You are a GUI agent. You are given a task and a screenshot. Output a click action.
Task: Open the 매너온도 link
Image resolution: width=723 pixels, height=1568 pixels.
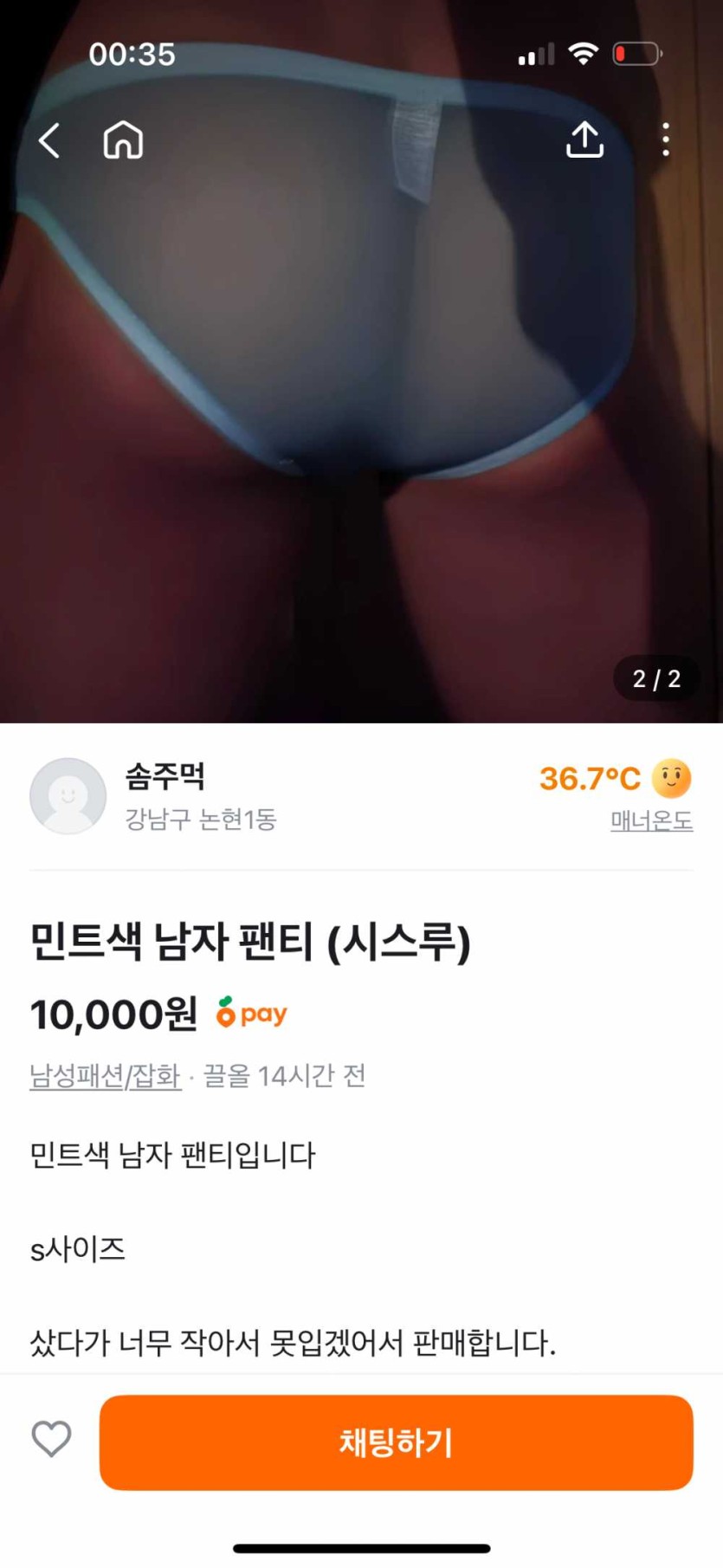[x=651, y=820]
